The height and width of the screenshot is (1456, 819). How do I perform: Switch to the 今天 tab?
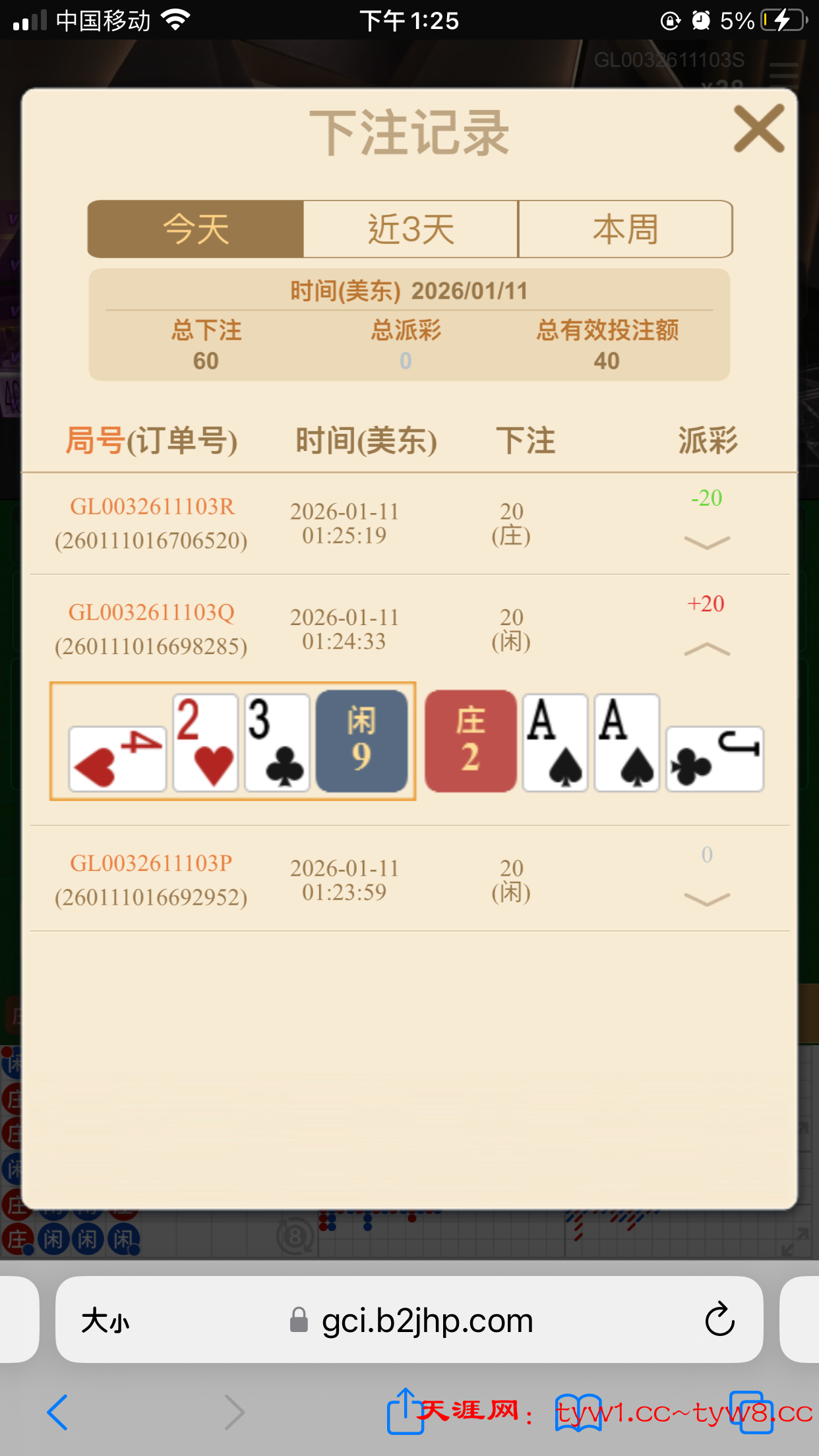click(196, 229)
